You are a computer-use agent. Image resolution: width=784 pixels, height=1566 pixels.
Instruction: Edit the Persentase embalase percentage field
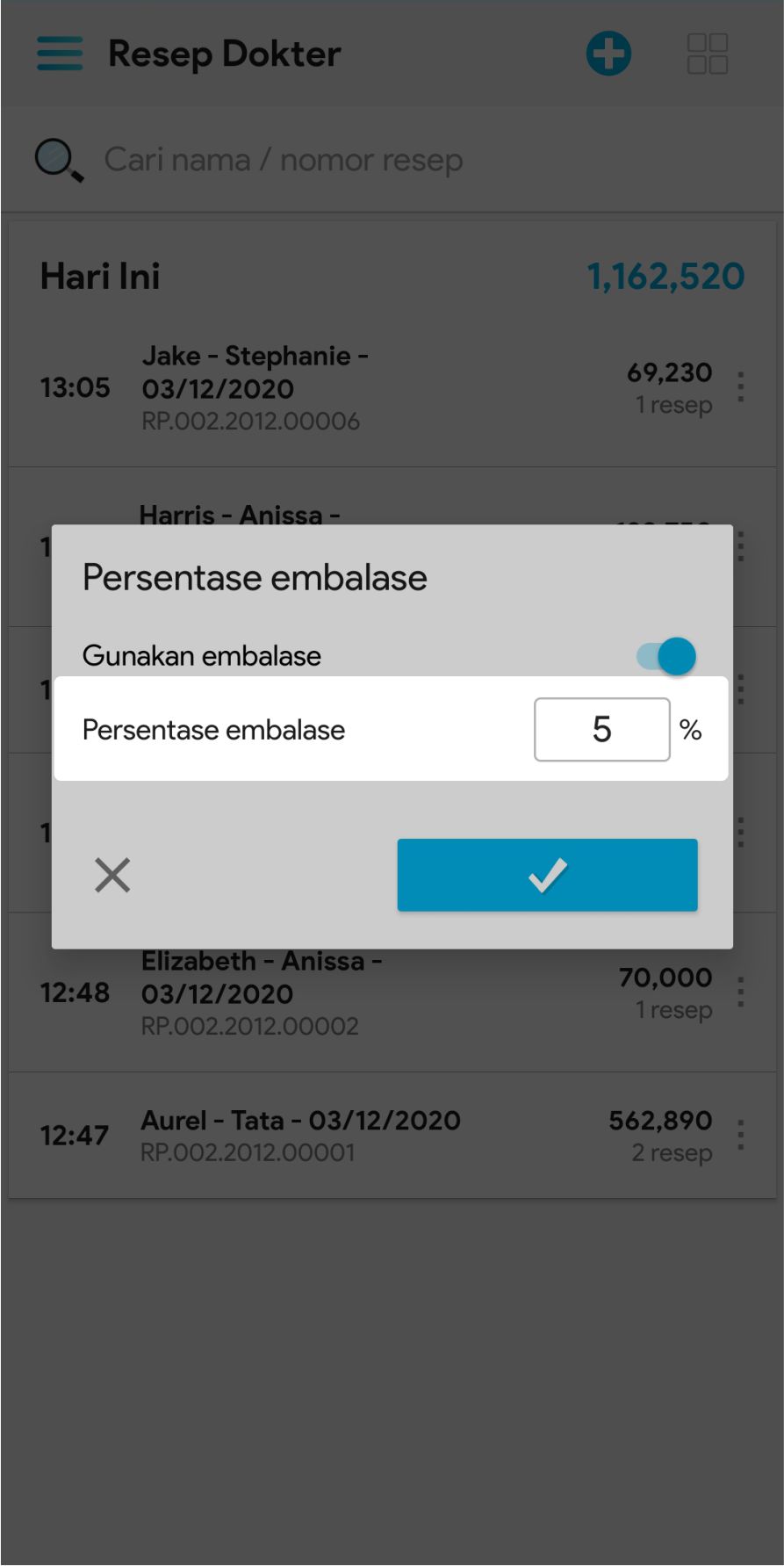[601, 729]
